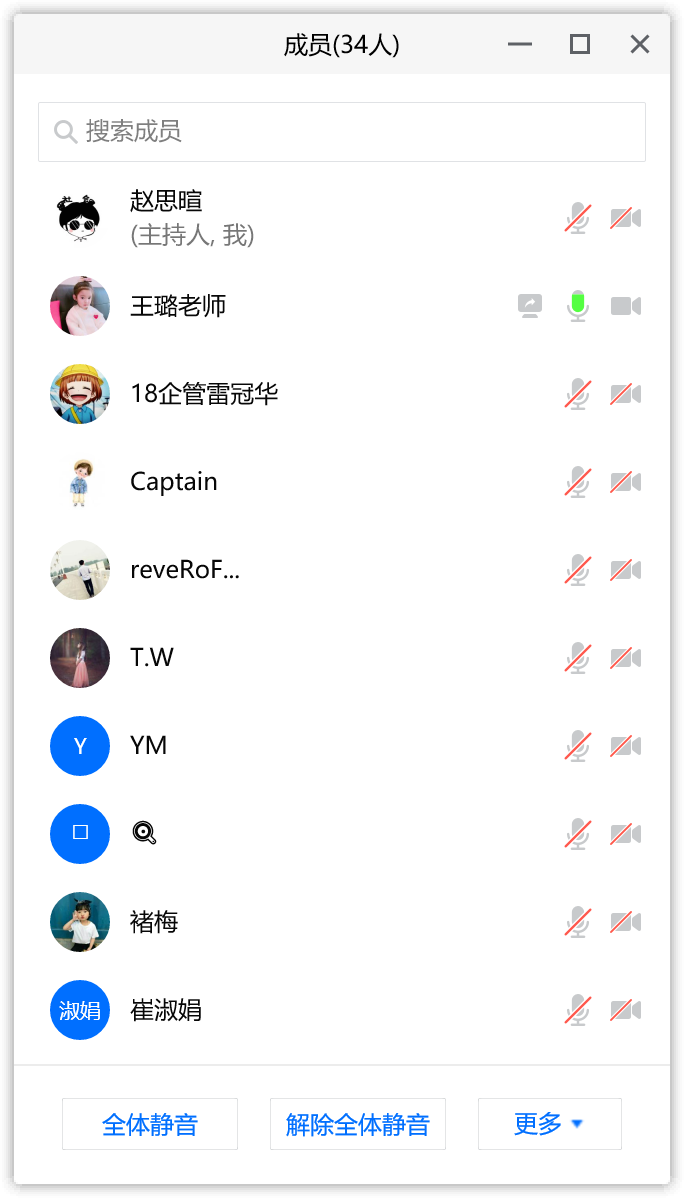This screenshot has height=1198, width=684.
Task: Select the reveRoF... member row
Action: (x=342, y=570)
